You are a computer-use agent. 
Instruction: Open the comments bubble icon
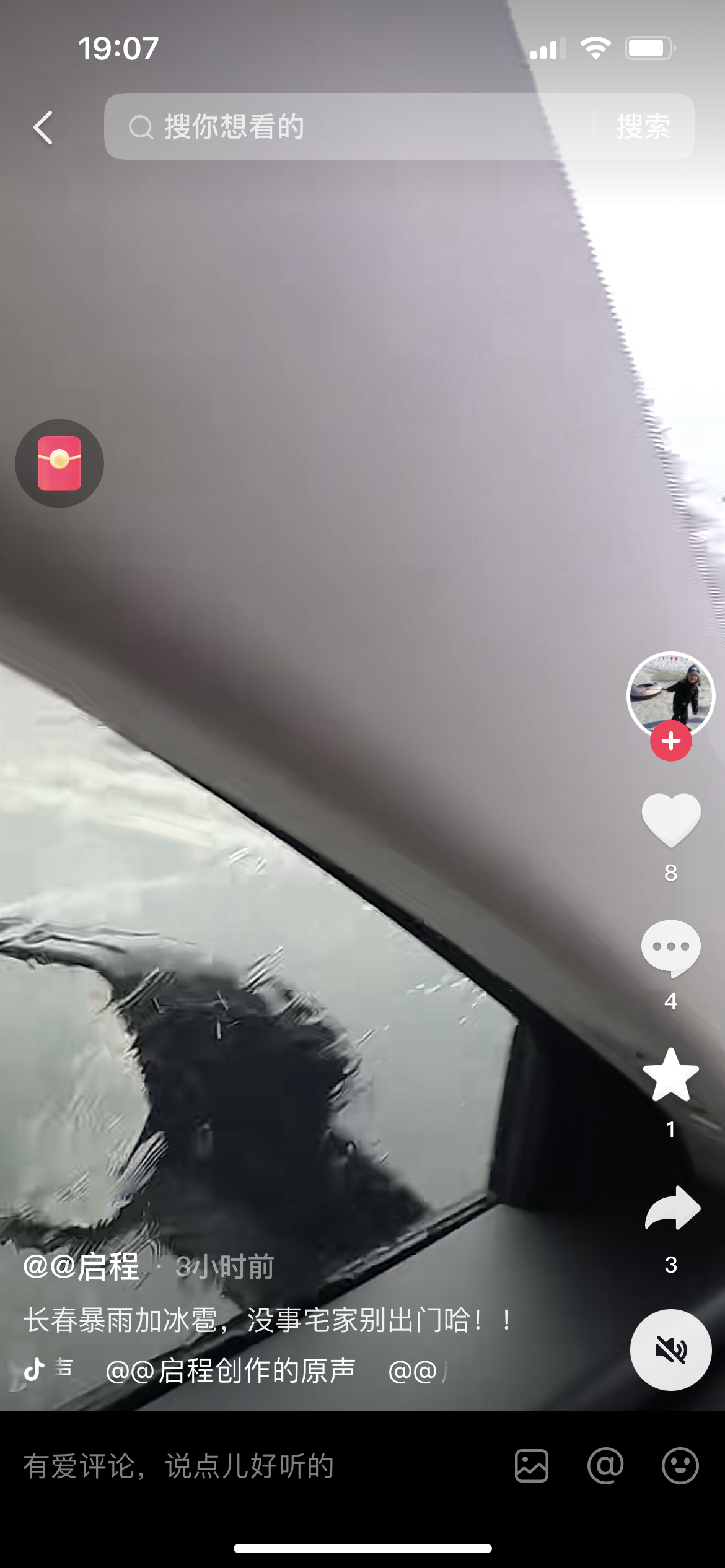670,948
